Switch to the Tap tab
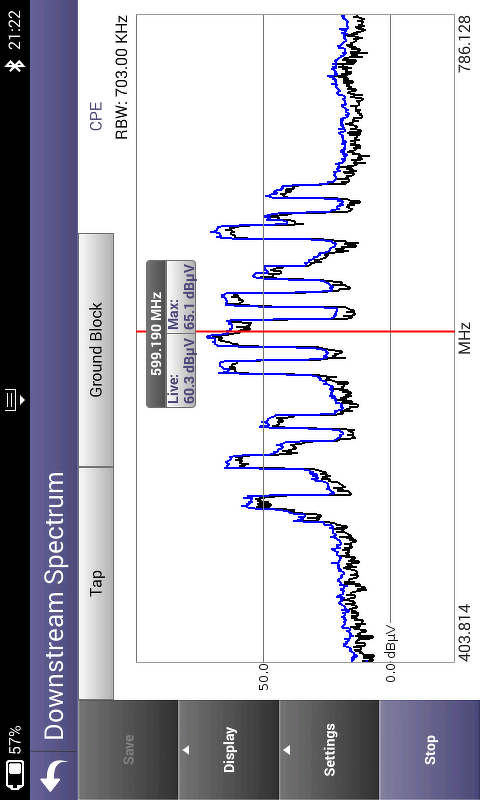The image size is (480, 800). coord(96,583)
